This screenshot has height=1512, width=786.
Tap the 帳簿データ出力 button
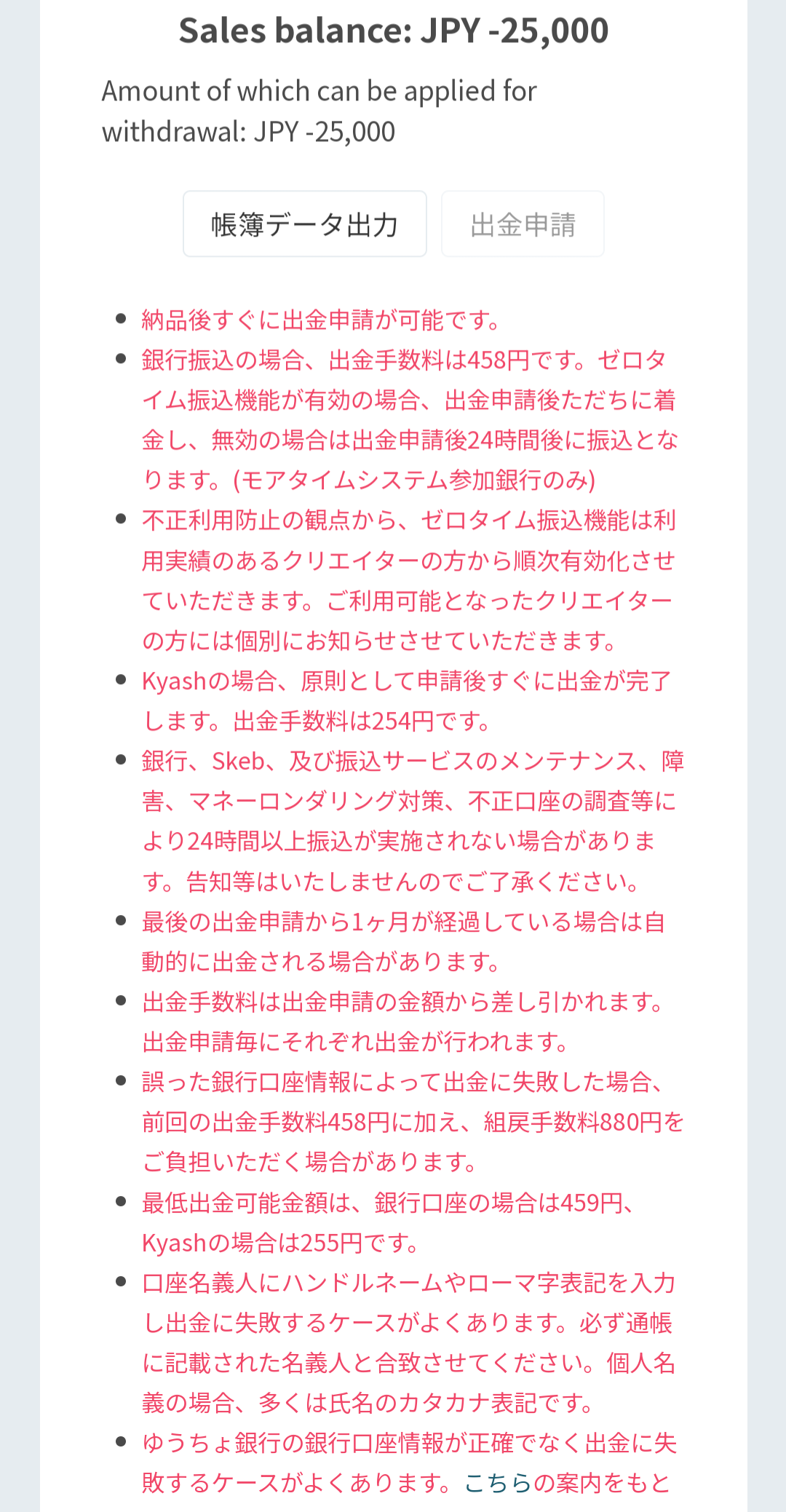click(304, 224)
